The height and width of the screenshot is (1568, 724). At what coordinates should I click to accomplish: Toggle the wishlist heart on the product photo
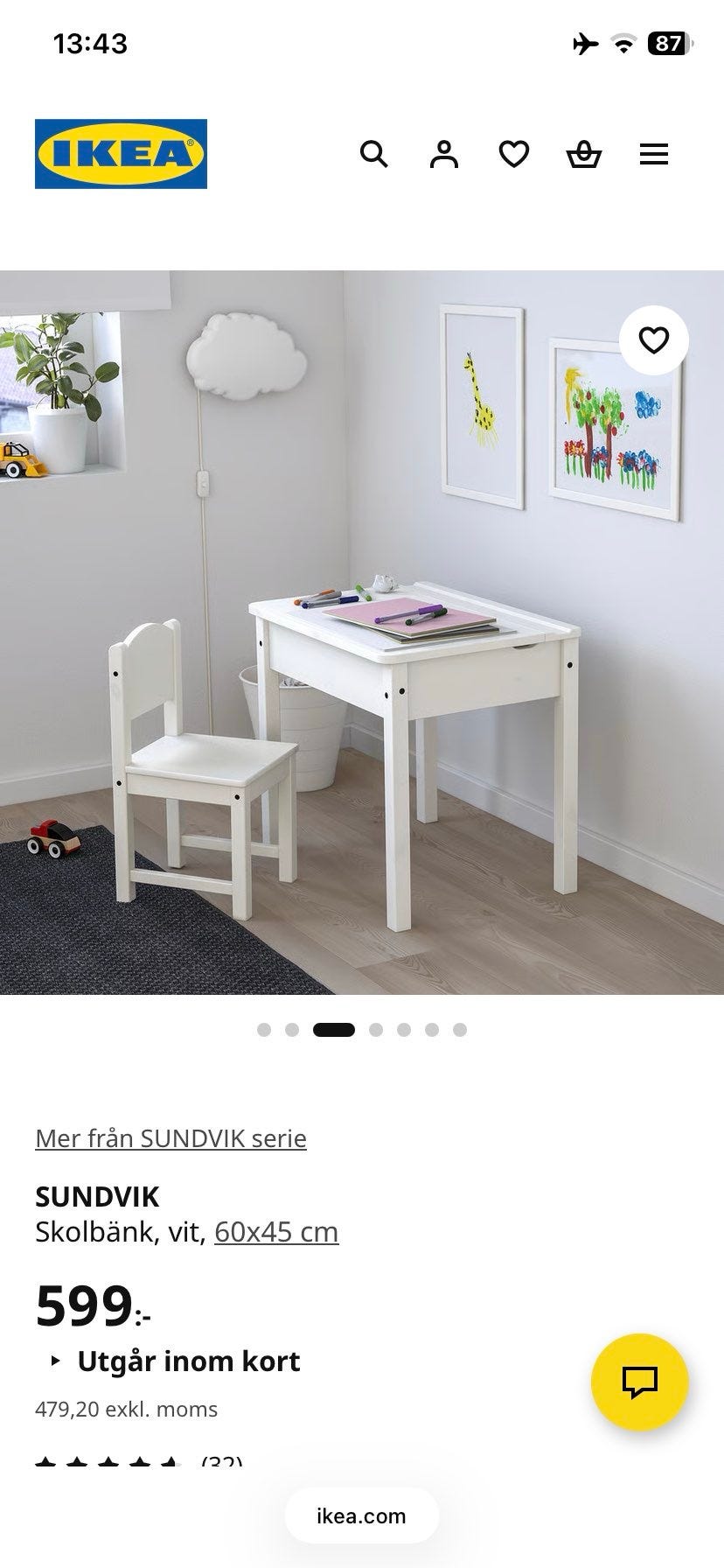coord(653,341)
